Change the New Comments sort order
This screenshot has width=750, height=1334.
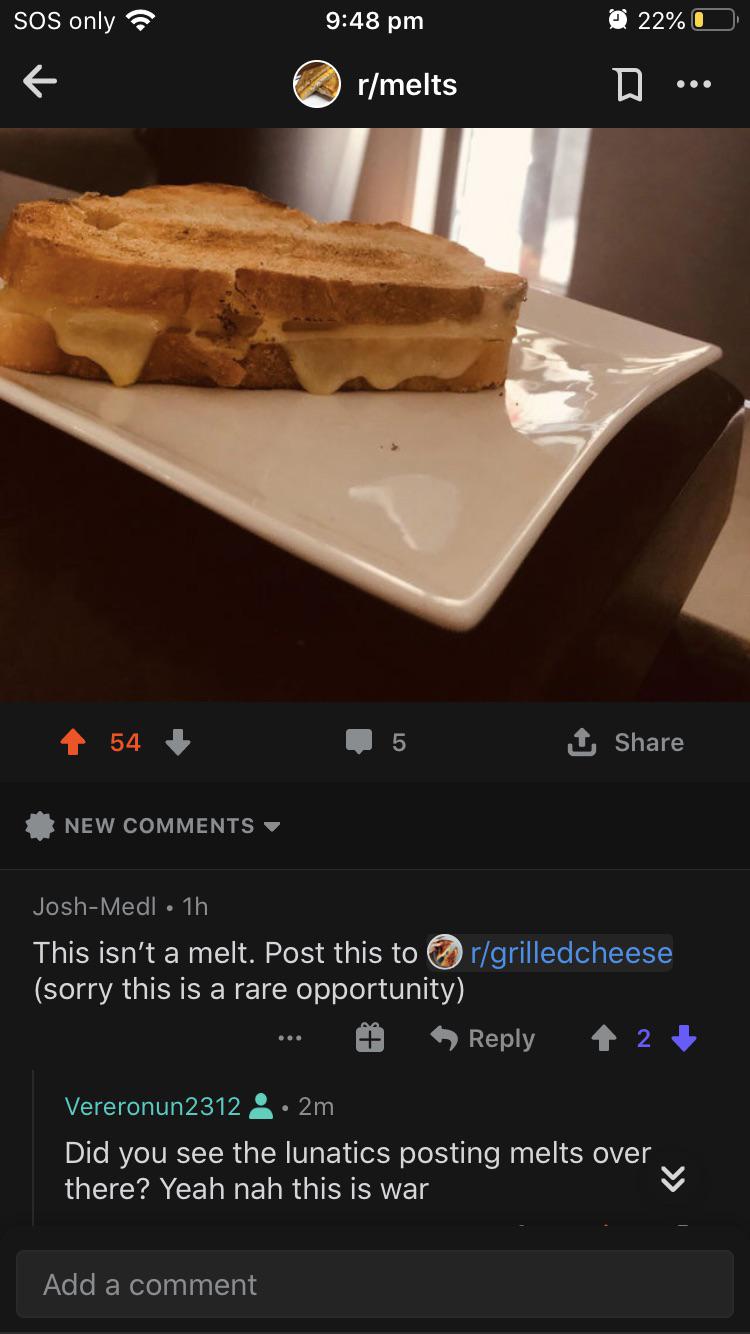pyautogui.click(x=152, y=826)
